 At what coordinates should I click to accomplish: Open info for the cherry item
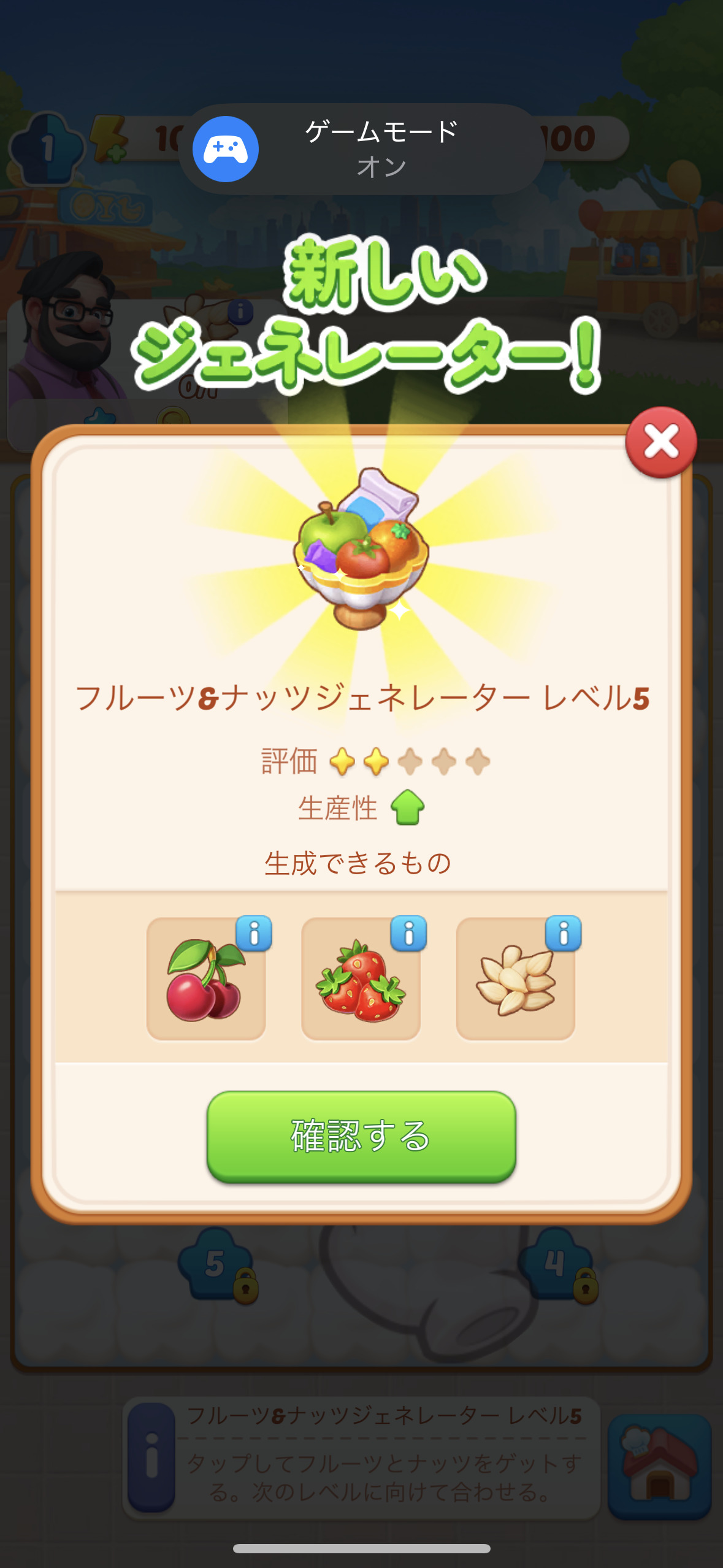[x=254, y=934]
